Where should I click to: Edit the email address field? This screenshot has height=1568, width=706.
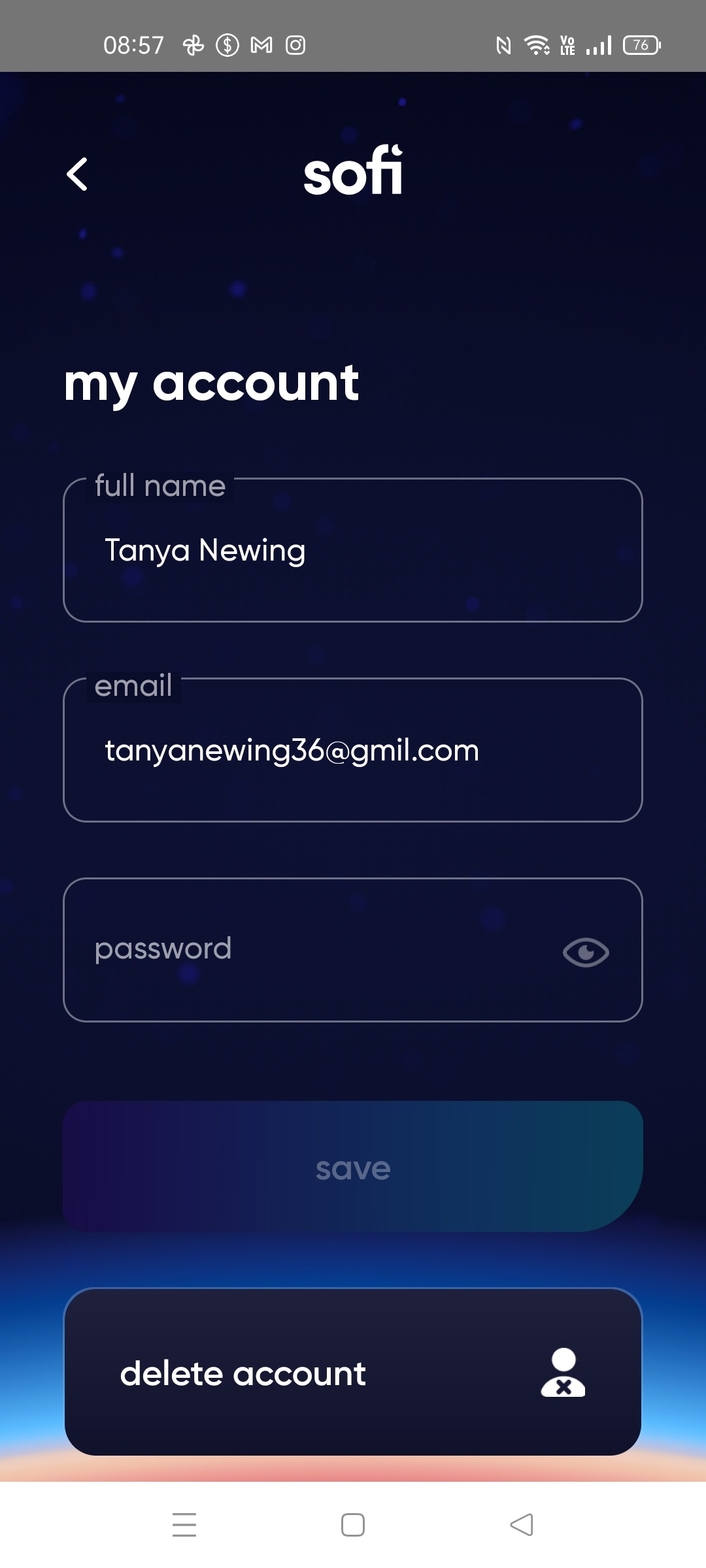click(x=353, y=751)
